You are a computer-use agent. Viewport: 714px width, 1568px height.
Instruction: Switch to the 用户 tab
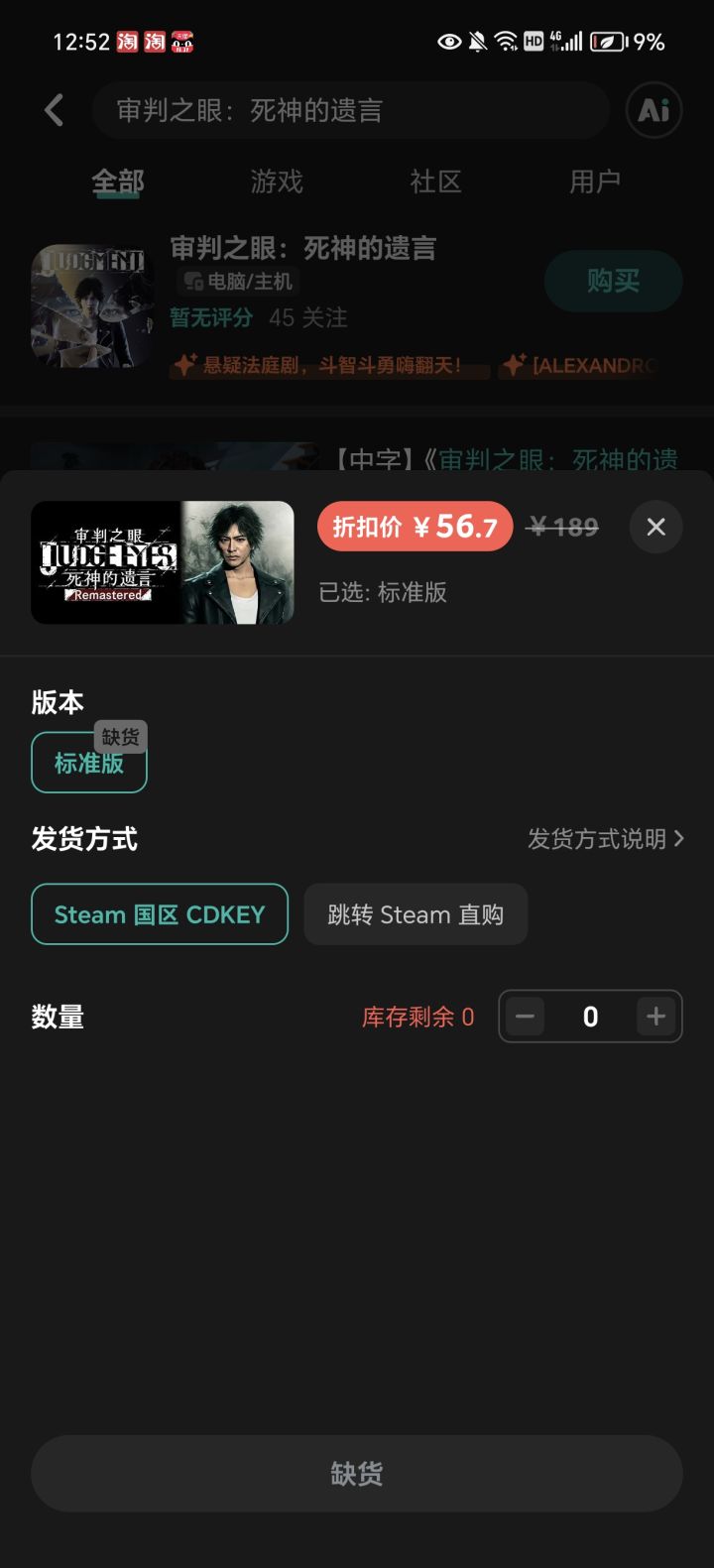point(594,181)
